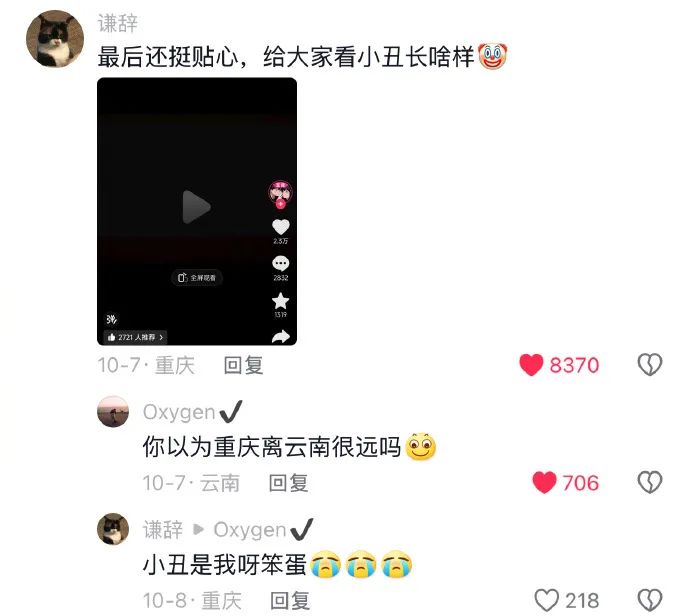Reply to Oxygen's 10-7 云南 comment

pos(288,483)
